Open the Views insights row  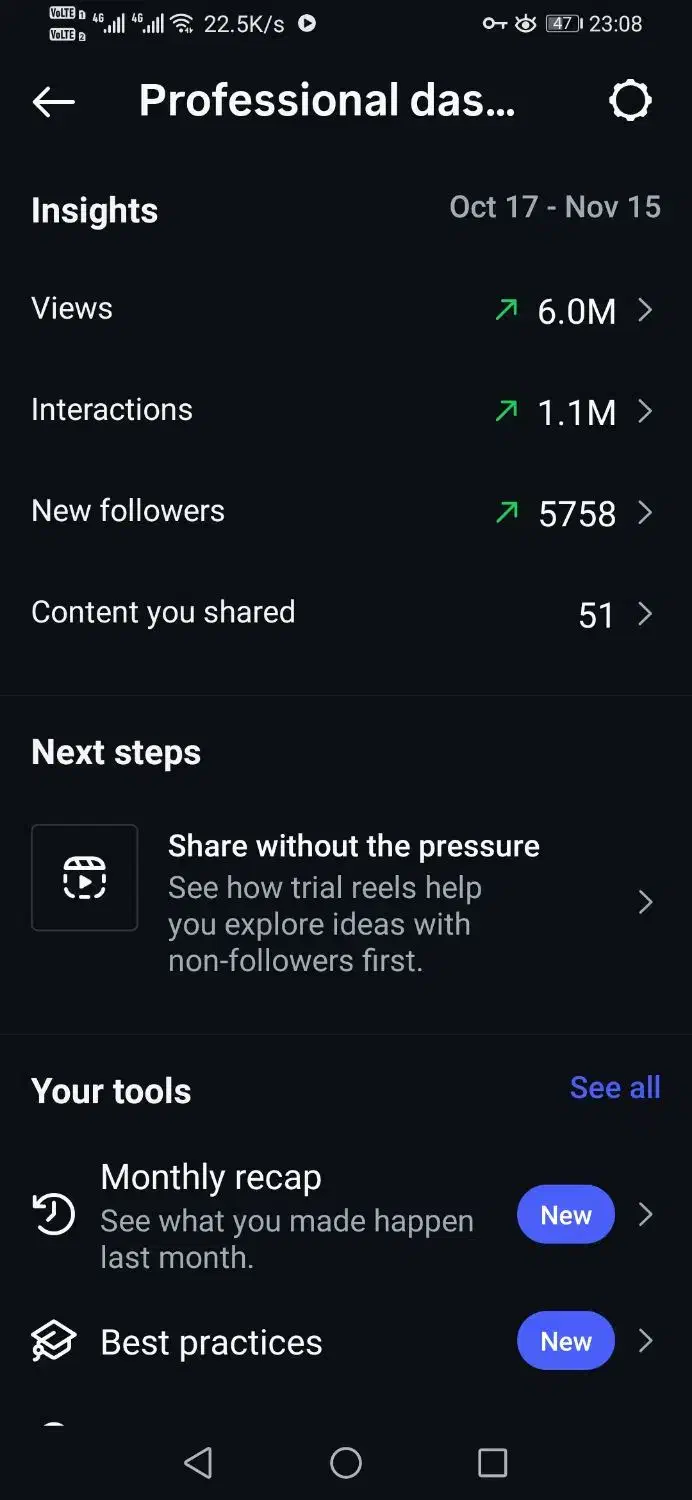345,310
